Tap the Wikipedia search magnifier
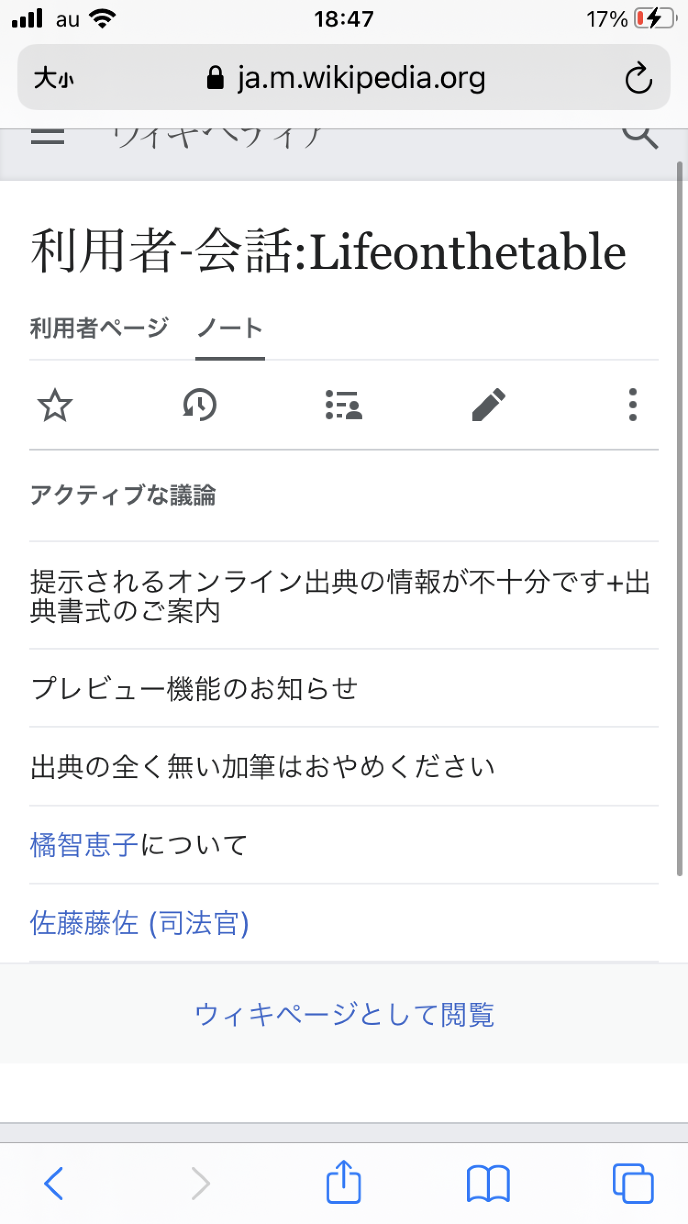The height and width of the screenshot is (1224, 688). tap(640, 135)
